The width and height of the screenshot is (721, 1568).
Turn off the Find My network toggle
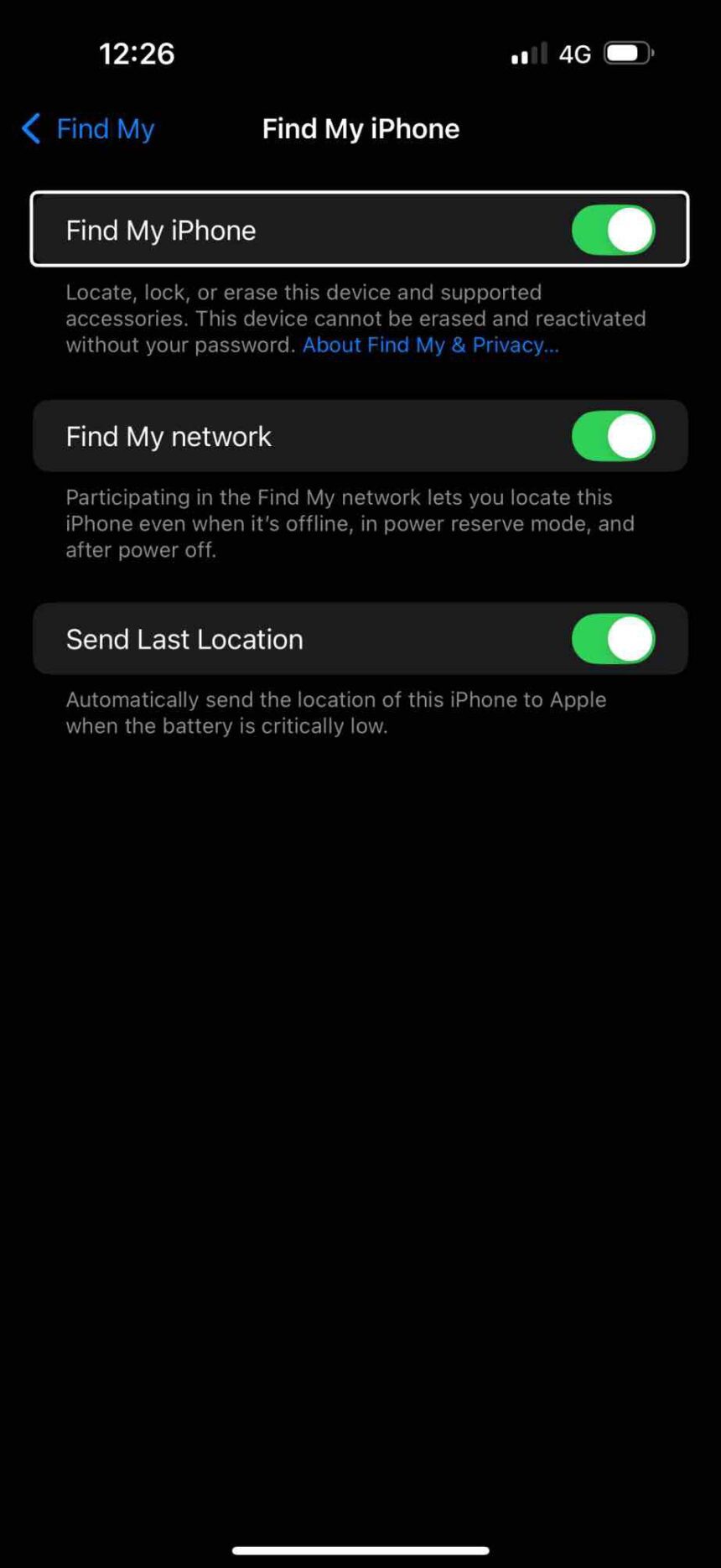[615, 435]
